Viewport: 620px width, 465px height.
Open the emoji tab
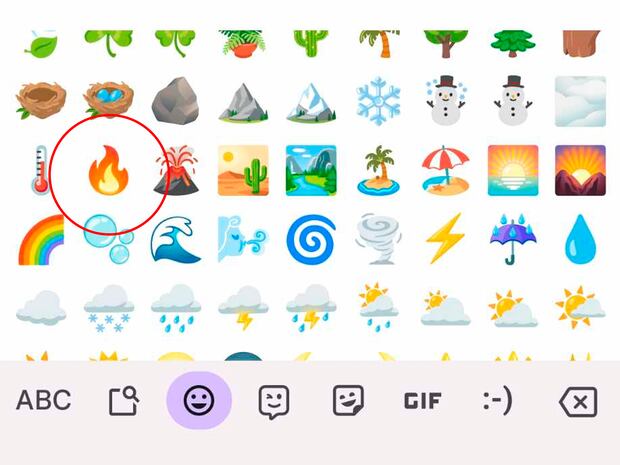coord(199,400)
